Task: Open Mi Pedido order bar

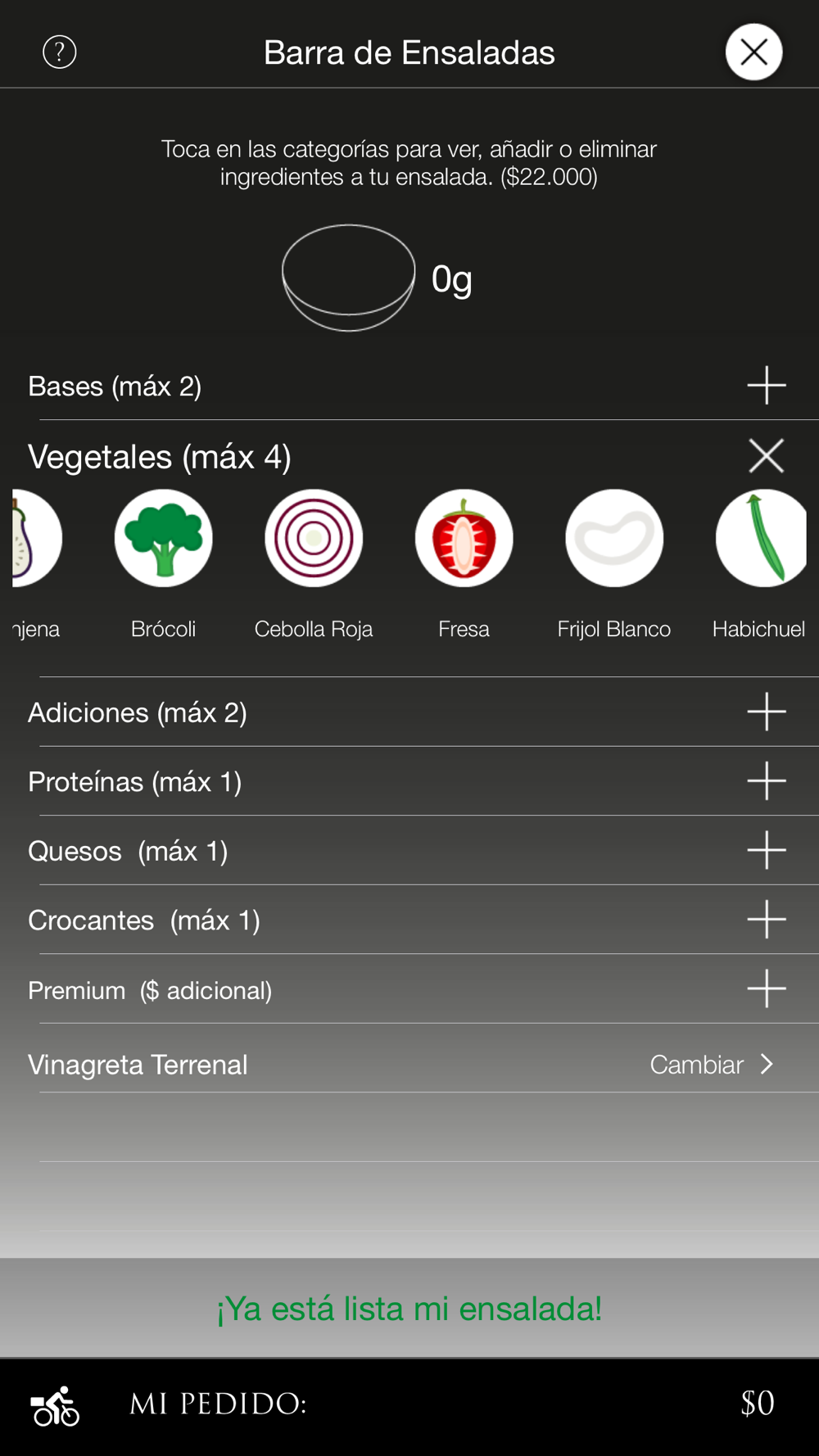Action: pos(409,1404)
